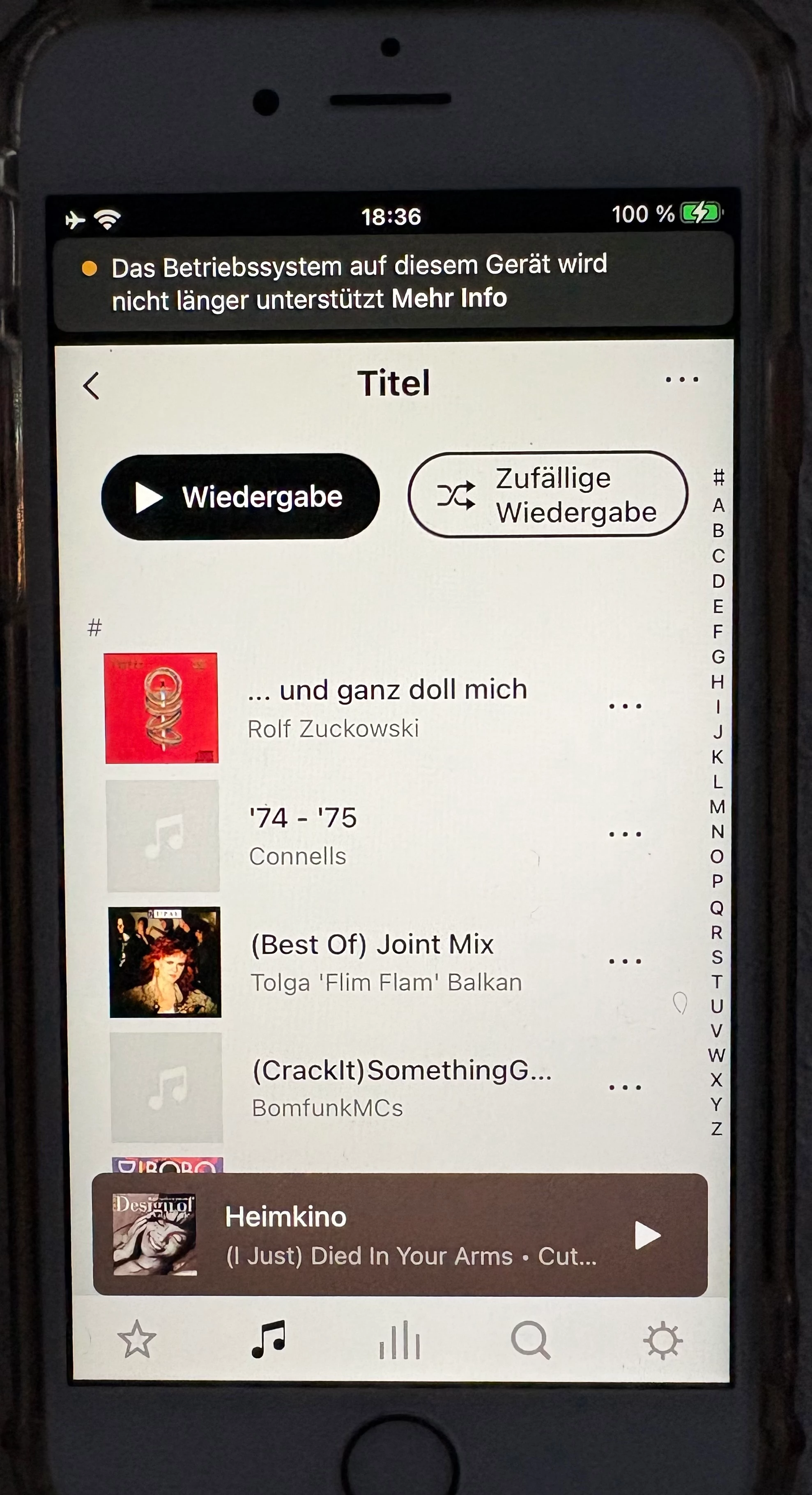Jump to letter M in the index
This screenshot has width=812, height=1495.
718,807
